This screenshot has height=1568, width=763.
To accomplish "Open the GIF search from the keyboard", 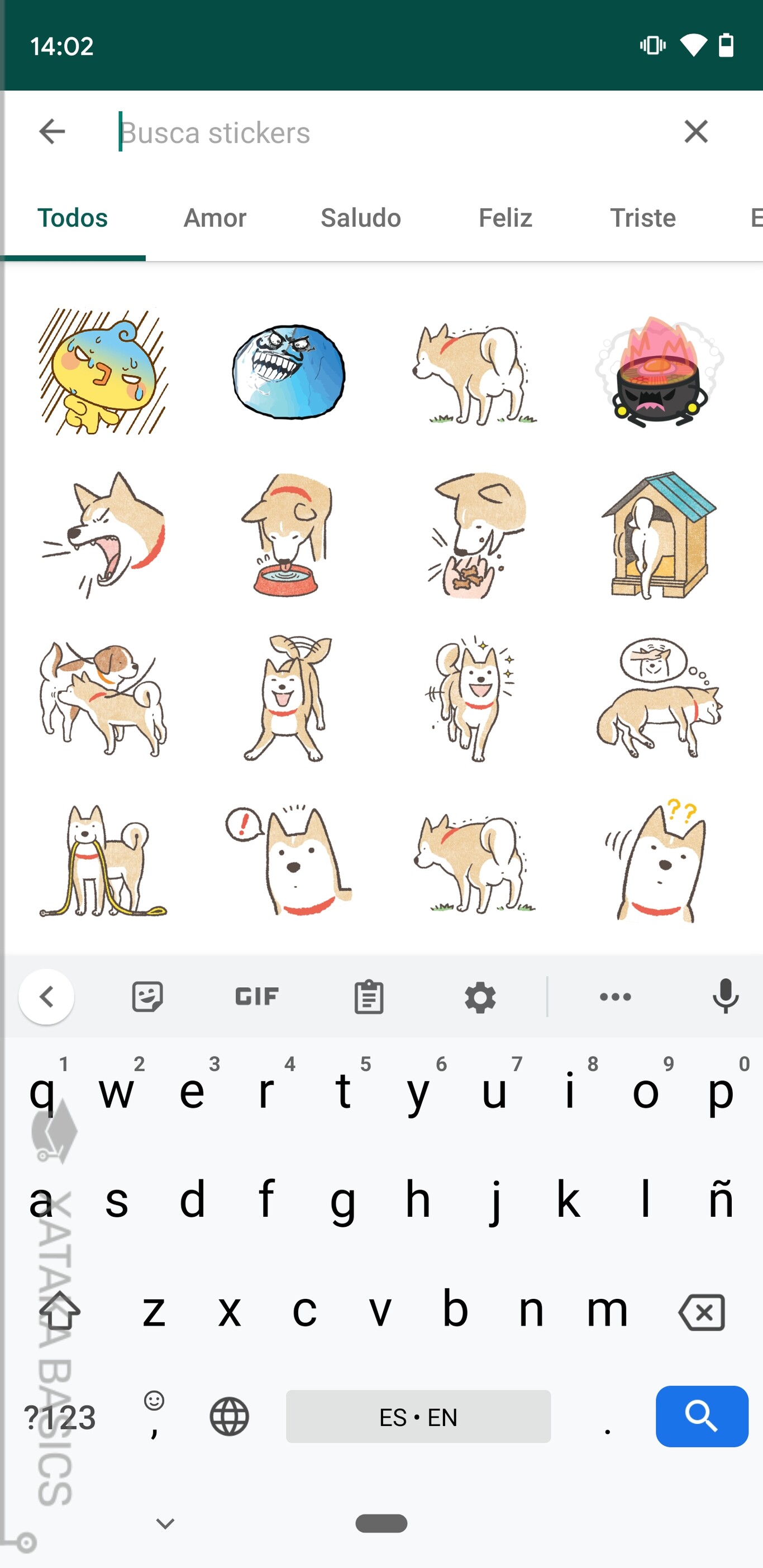I will coord(256,996).
